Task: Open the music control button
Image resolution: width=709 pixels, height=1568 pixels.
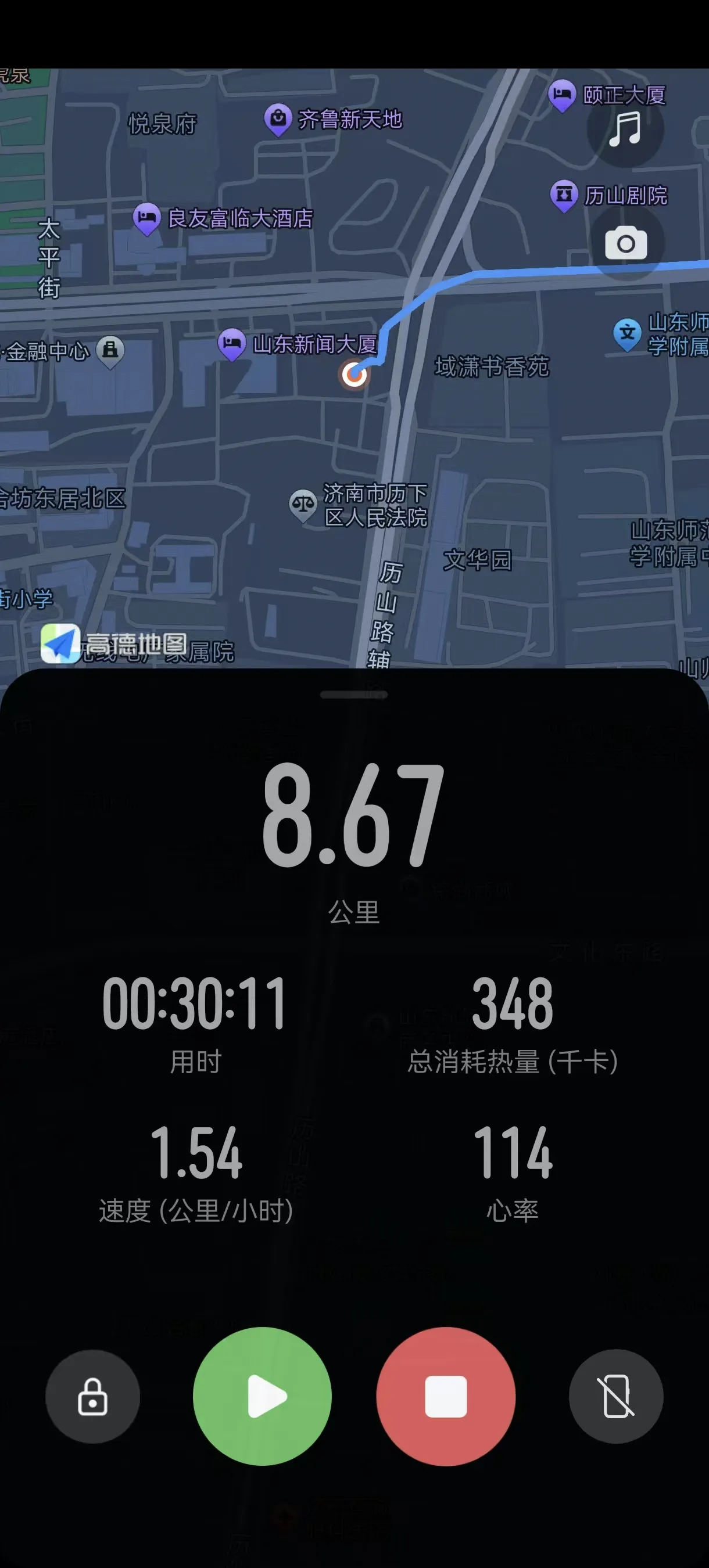Action: pyautogui.click(x=625, y=129)
